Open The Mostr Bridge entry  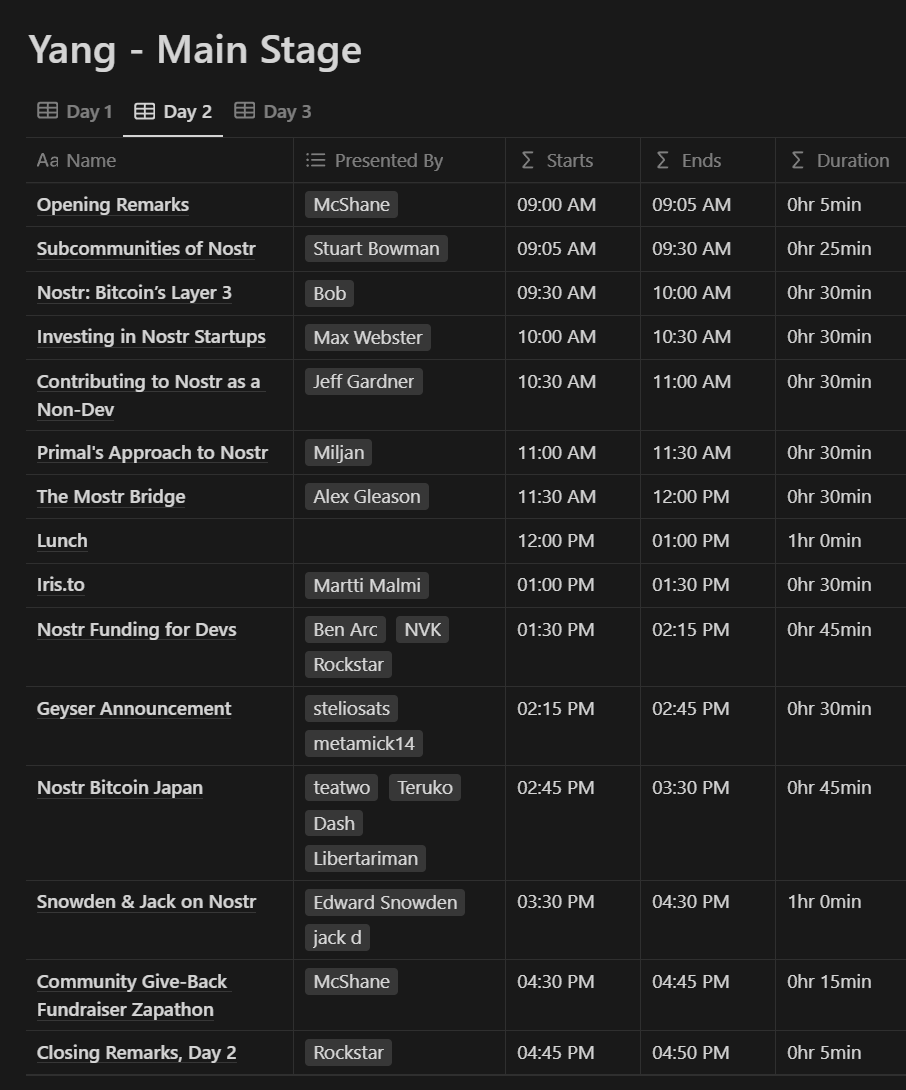[x=111, y=497]
